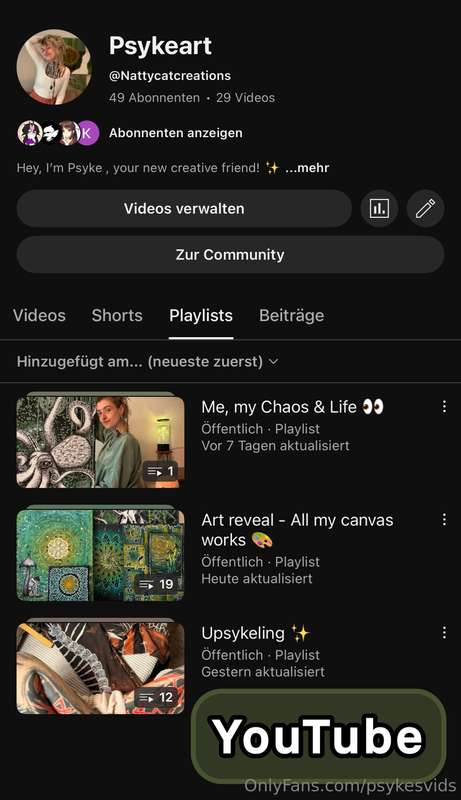This screenshot has width=461, height=800.
Task: Open channel analytics icon
Action: tap(379, 209)
